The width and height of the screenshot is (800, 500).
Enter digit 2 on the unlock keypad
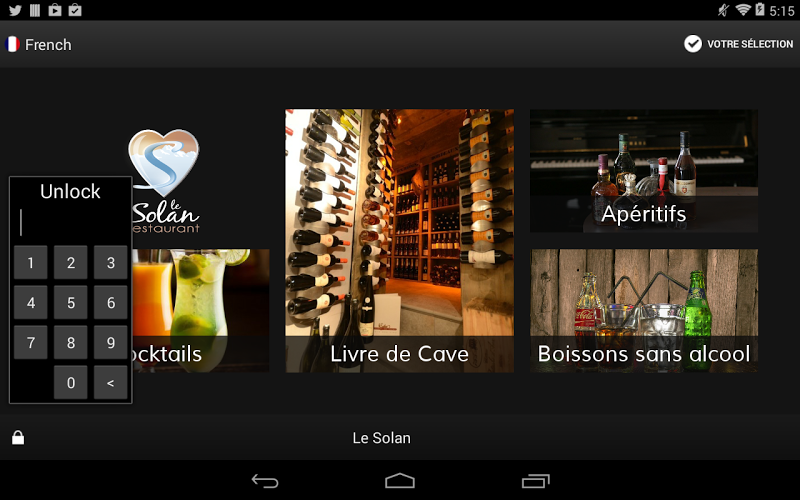tap(70, 263)
